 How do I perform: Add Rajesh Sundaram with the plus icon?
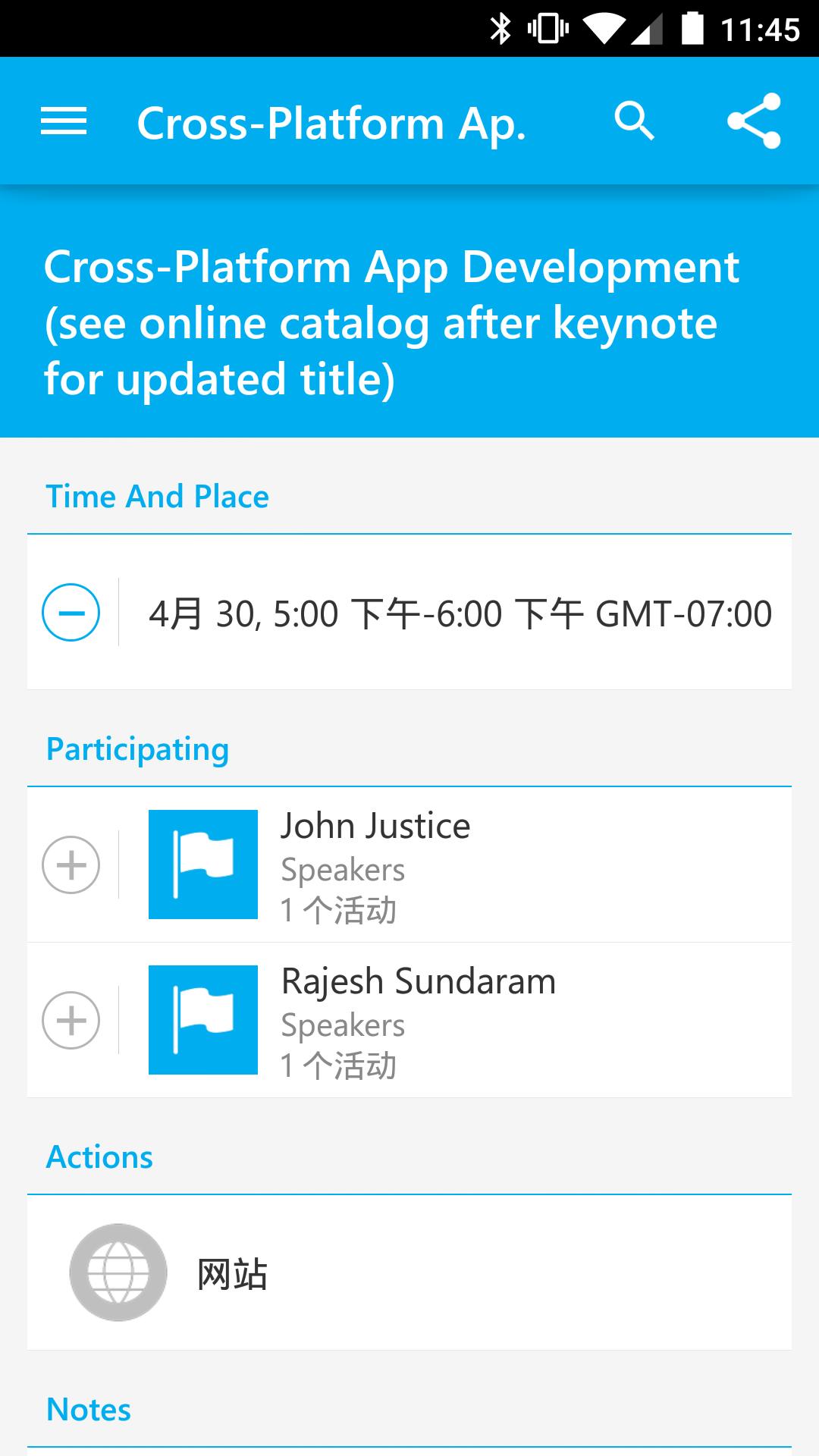coord(71,1020)
